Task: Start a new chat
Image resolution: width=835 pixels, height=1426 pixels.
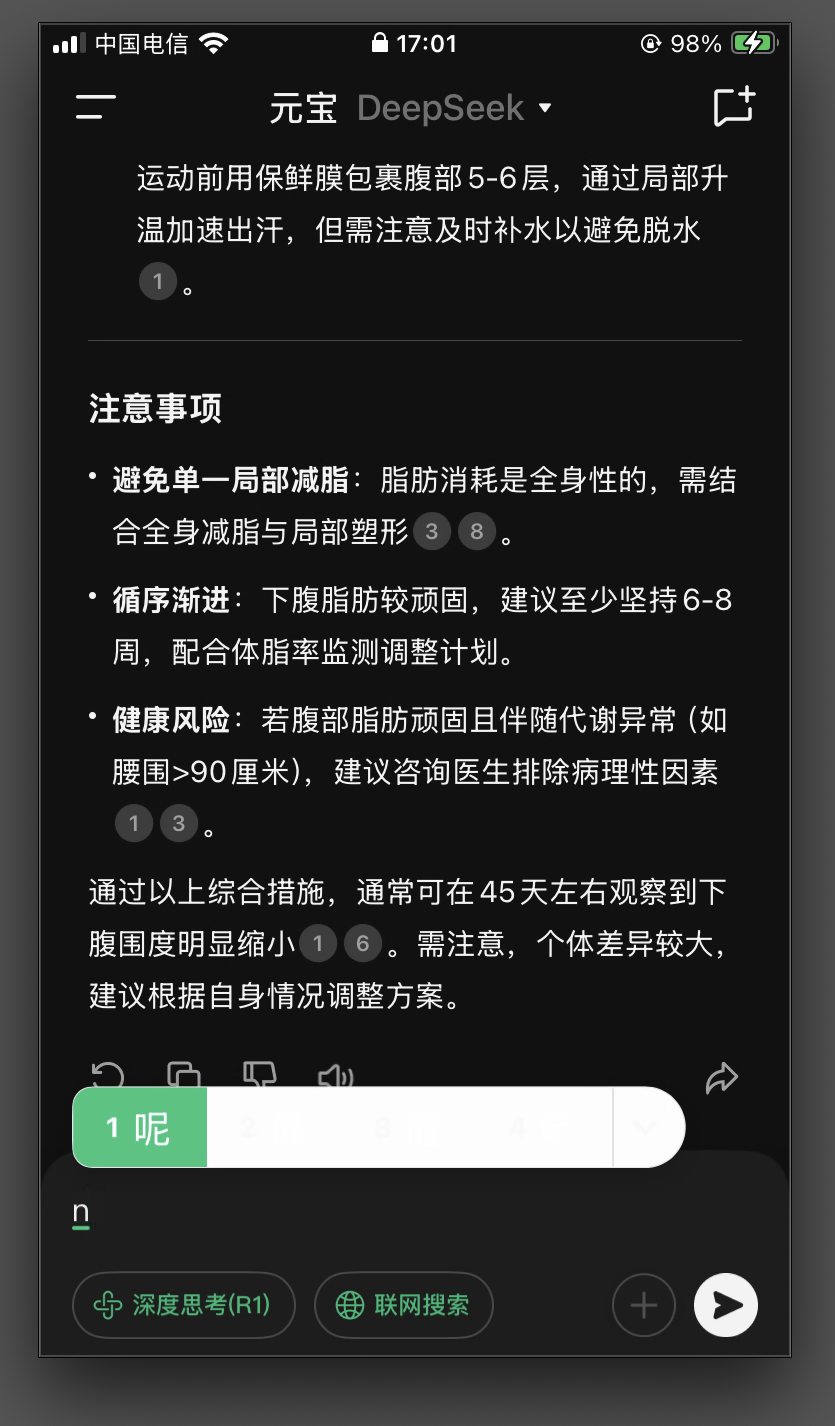Action: [x=734, y=107]
